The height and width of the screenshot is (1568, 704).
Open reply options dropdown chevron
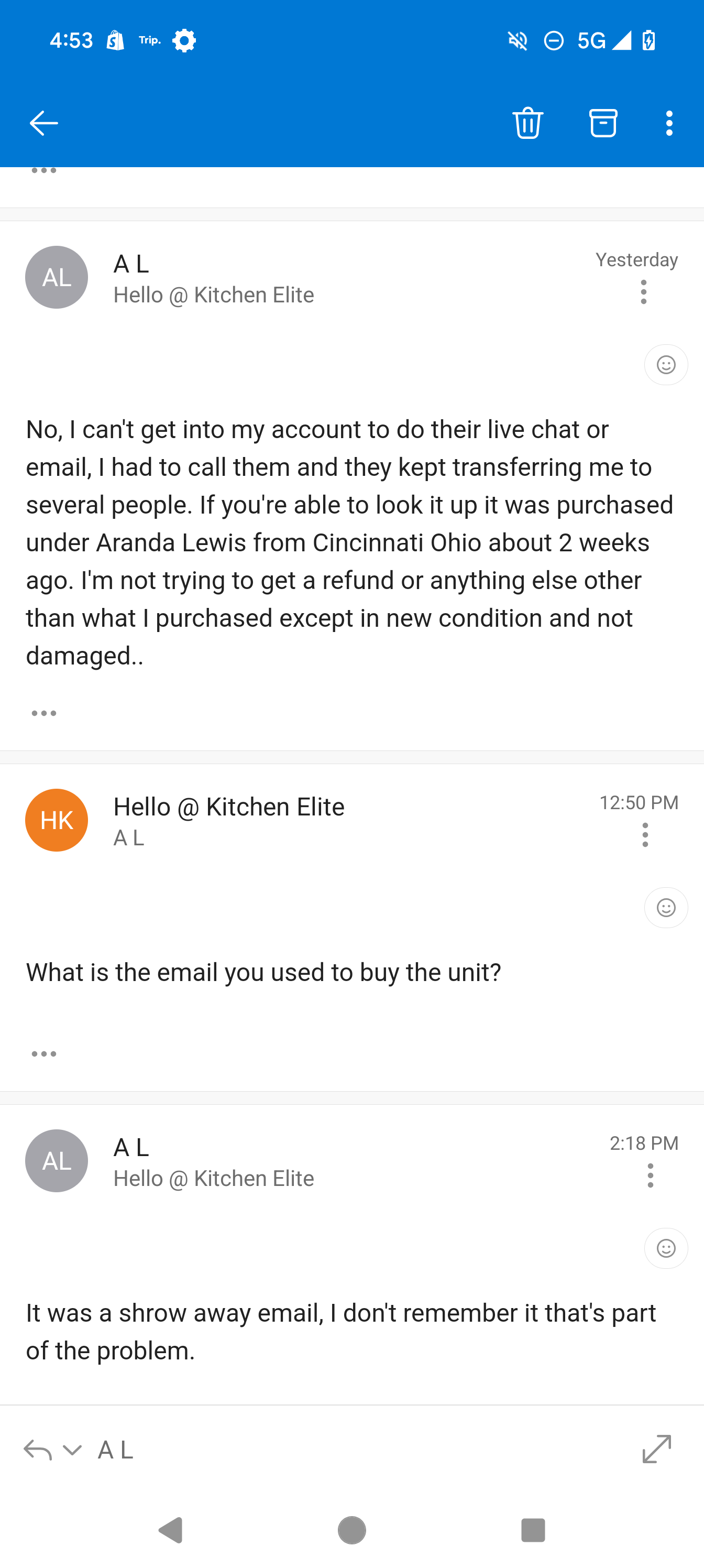click(x=72, y=1450)
